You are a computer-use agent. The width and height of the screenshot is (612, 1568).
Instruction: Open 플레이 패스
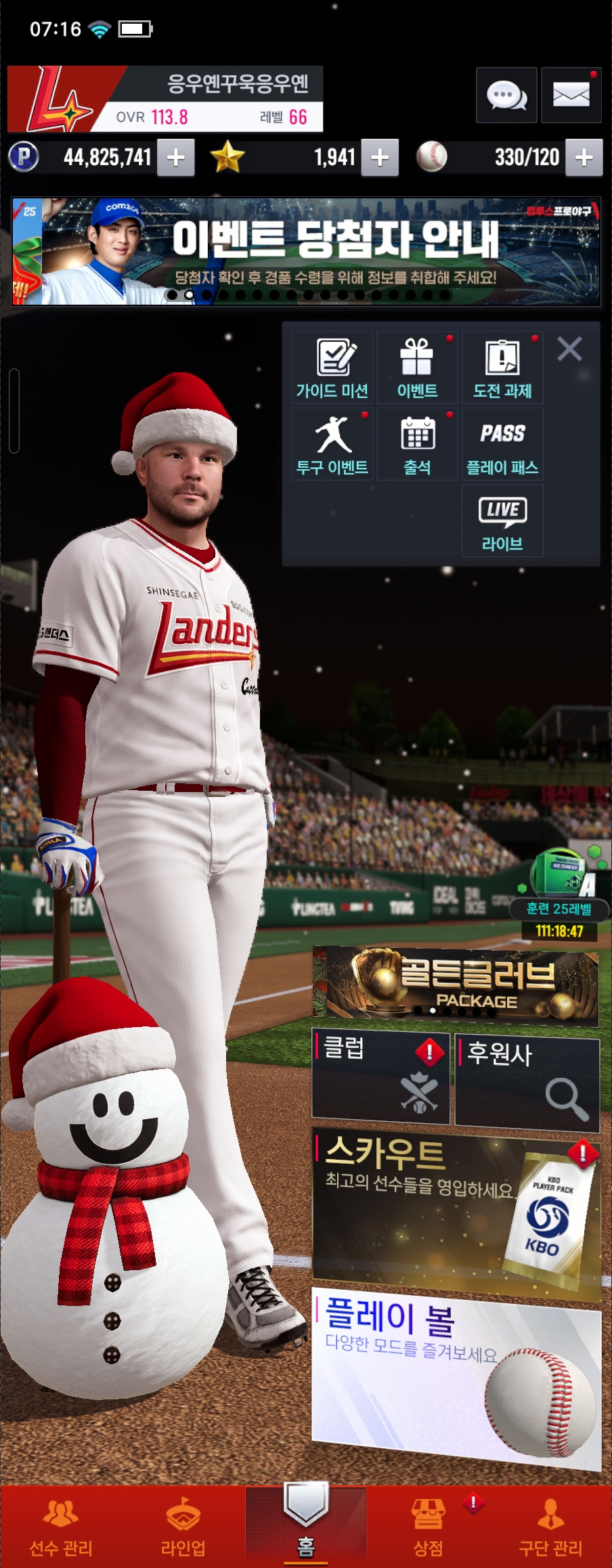click(502, 445)
